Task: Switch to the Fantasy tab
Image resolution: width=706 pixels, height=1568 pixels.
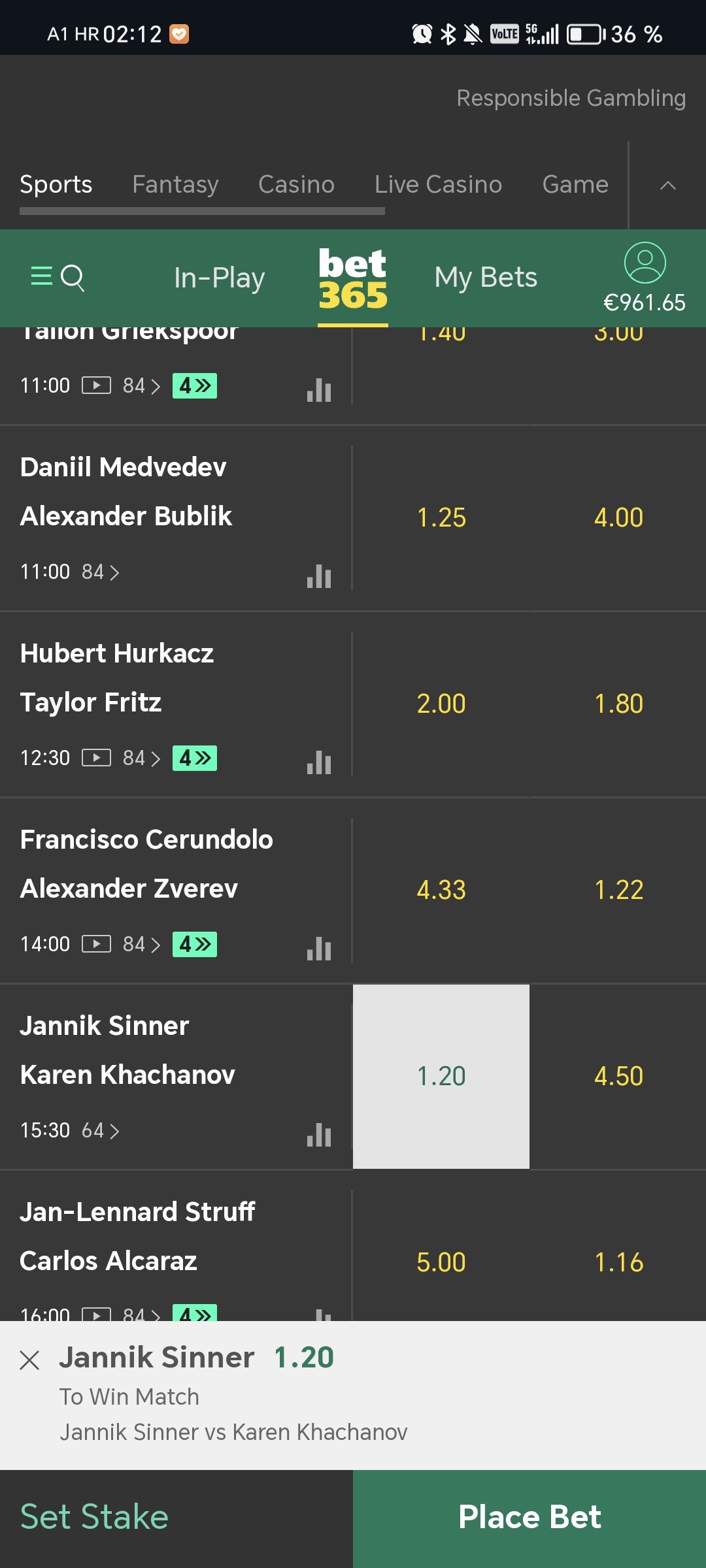Action: pos(175,185)
